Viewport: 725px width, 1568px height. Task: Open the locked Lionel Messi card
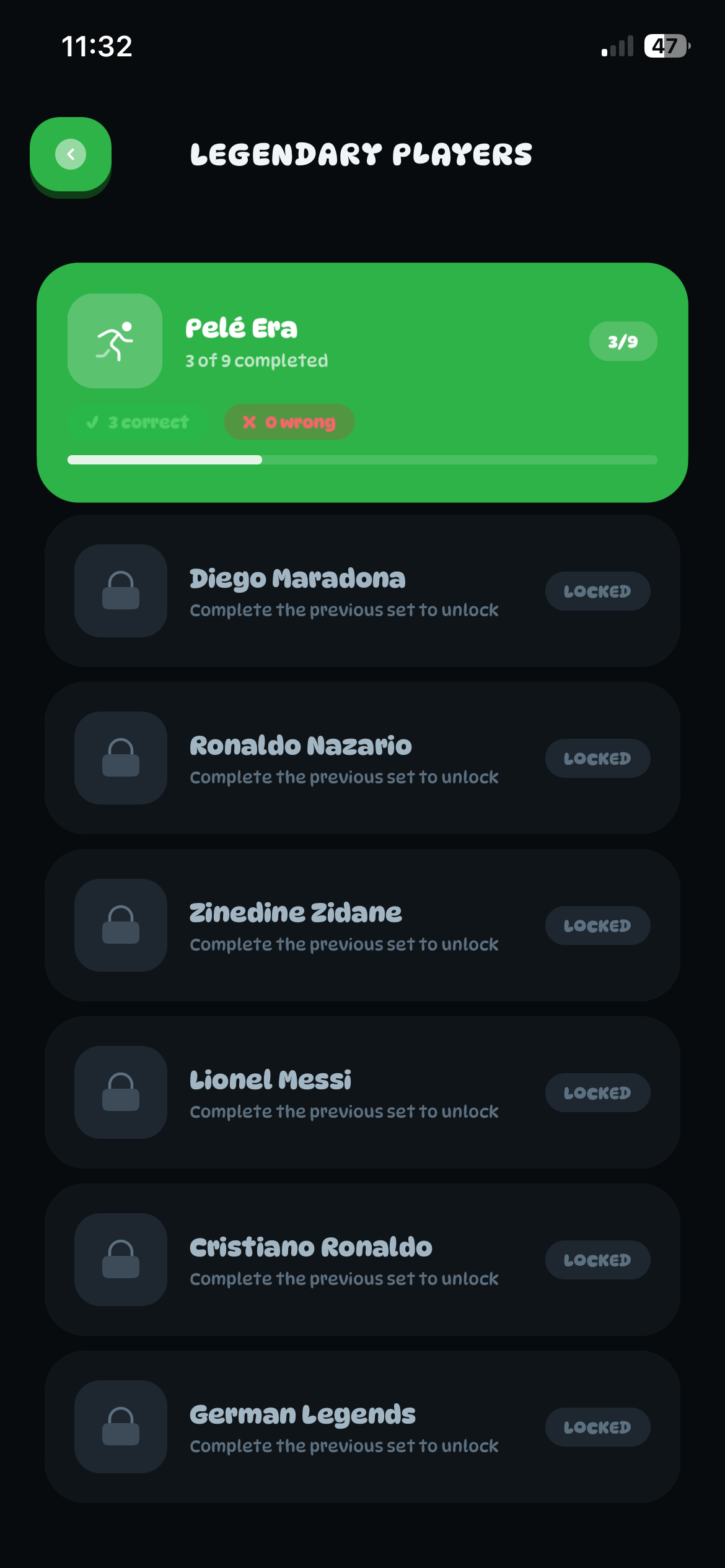[x=362, y=1092]
